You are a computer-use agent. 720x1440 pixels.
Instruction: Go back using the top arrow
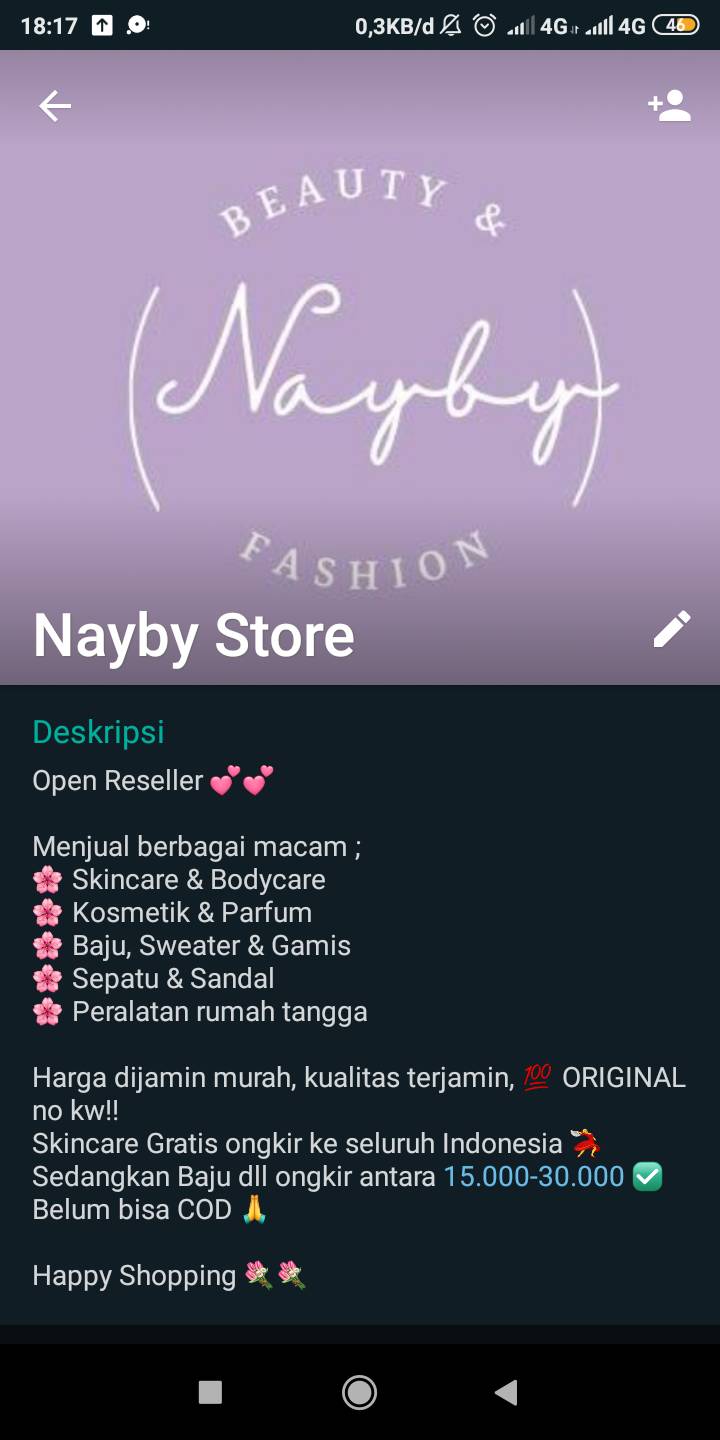point(55,106)
